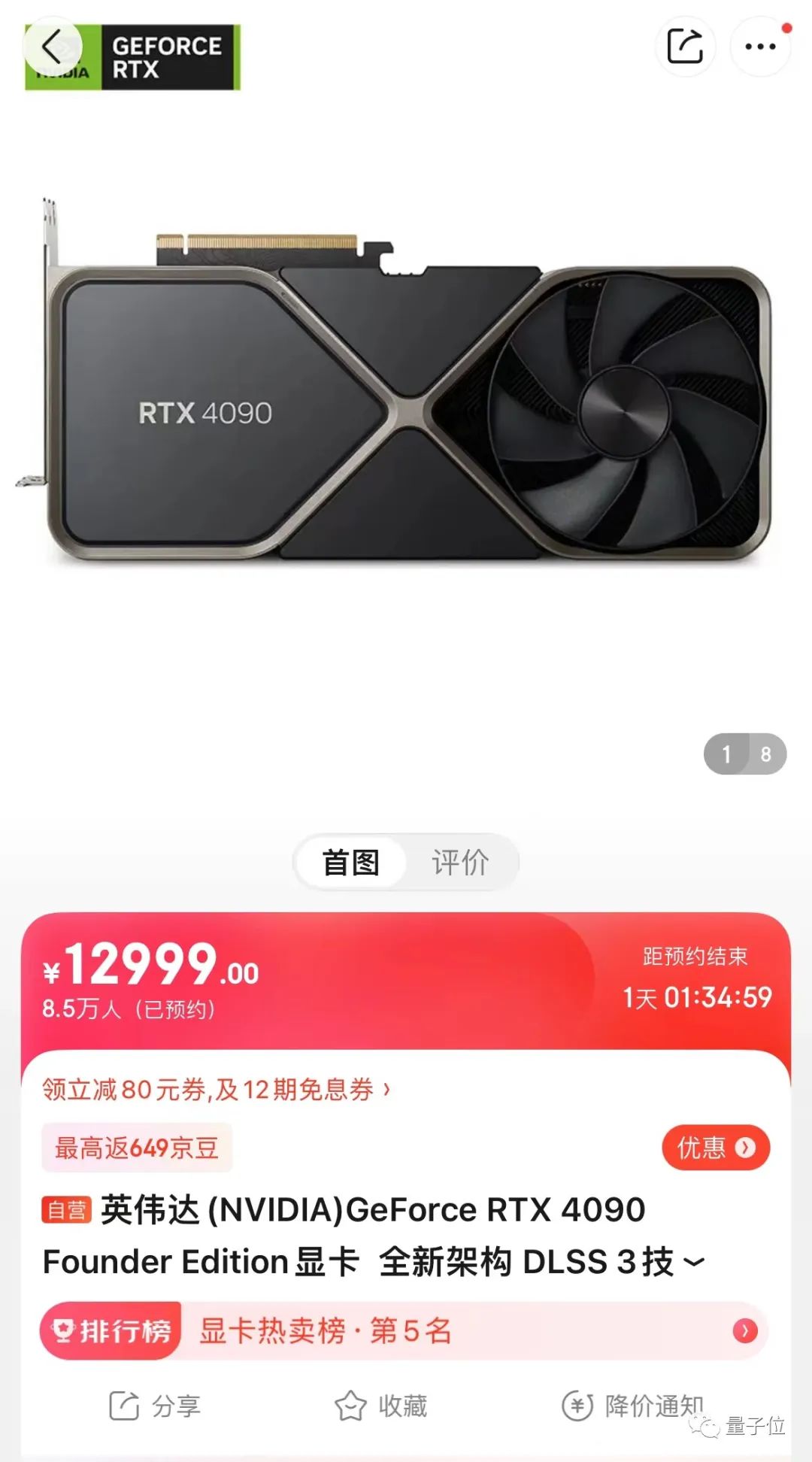Open the three-dot overflow menu
The image size is (812, 1462).
pos(760,47)
